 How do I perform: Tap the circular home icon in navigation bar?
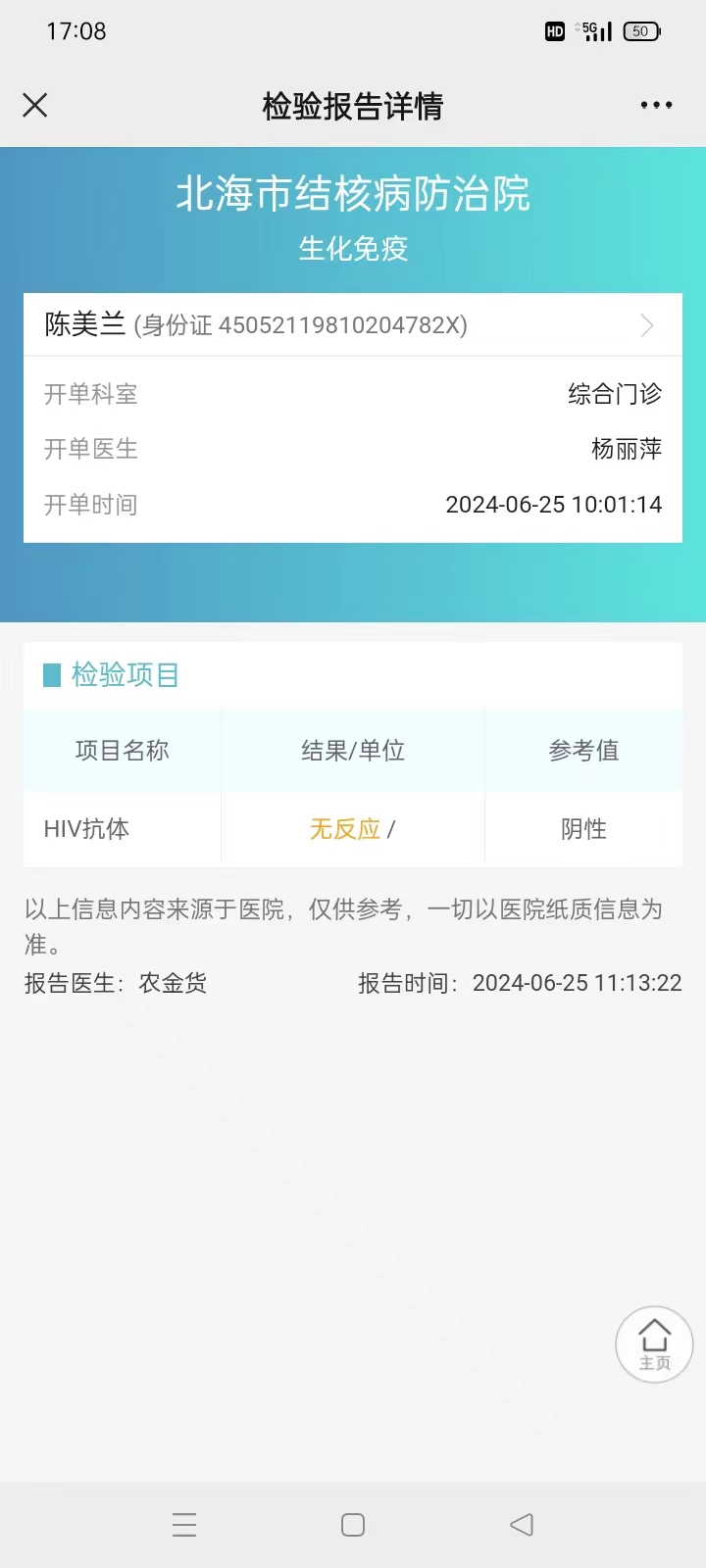point(351,1525)
